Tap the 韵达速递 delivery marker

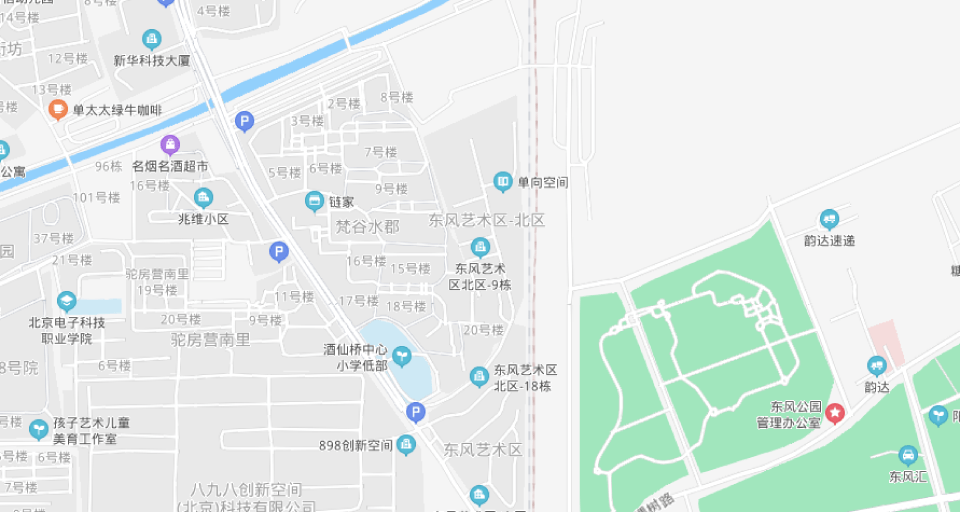click(x=829, y=220)
